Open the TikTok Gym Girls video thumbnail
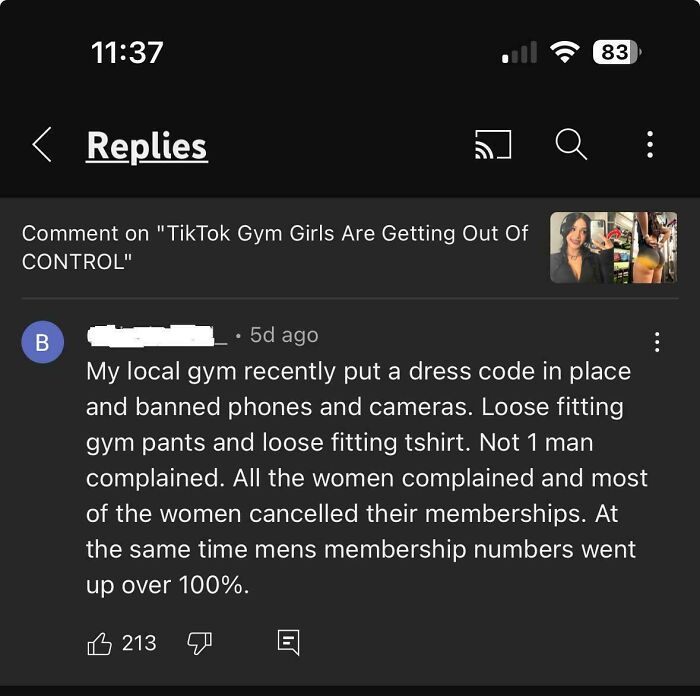The height and width of the screenshot is (696, 700). (x=613, y=247)
